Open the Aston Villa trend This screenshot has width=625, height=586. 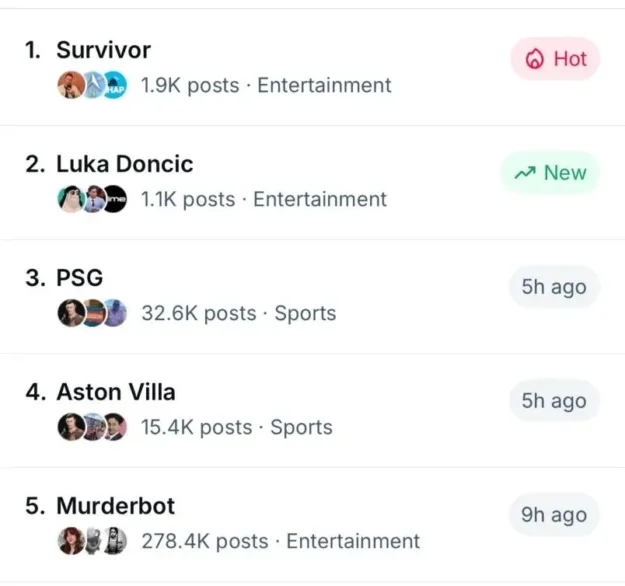click(x=115, y=392)
